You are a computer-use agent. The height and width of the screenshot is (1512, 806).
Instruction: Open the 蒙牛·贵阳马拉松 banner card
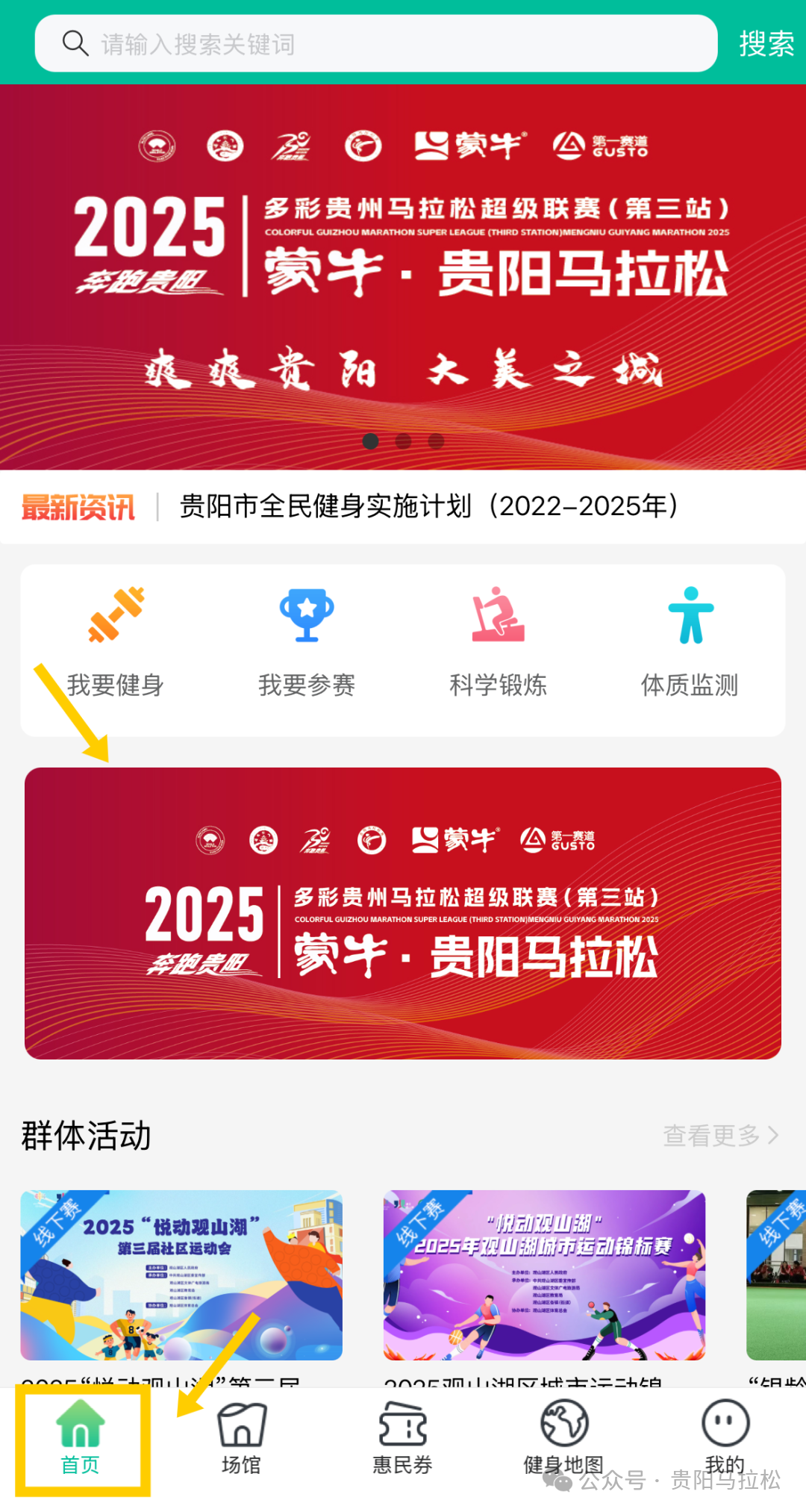(x=403, y=912)
